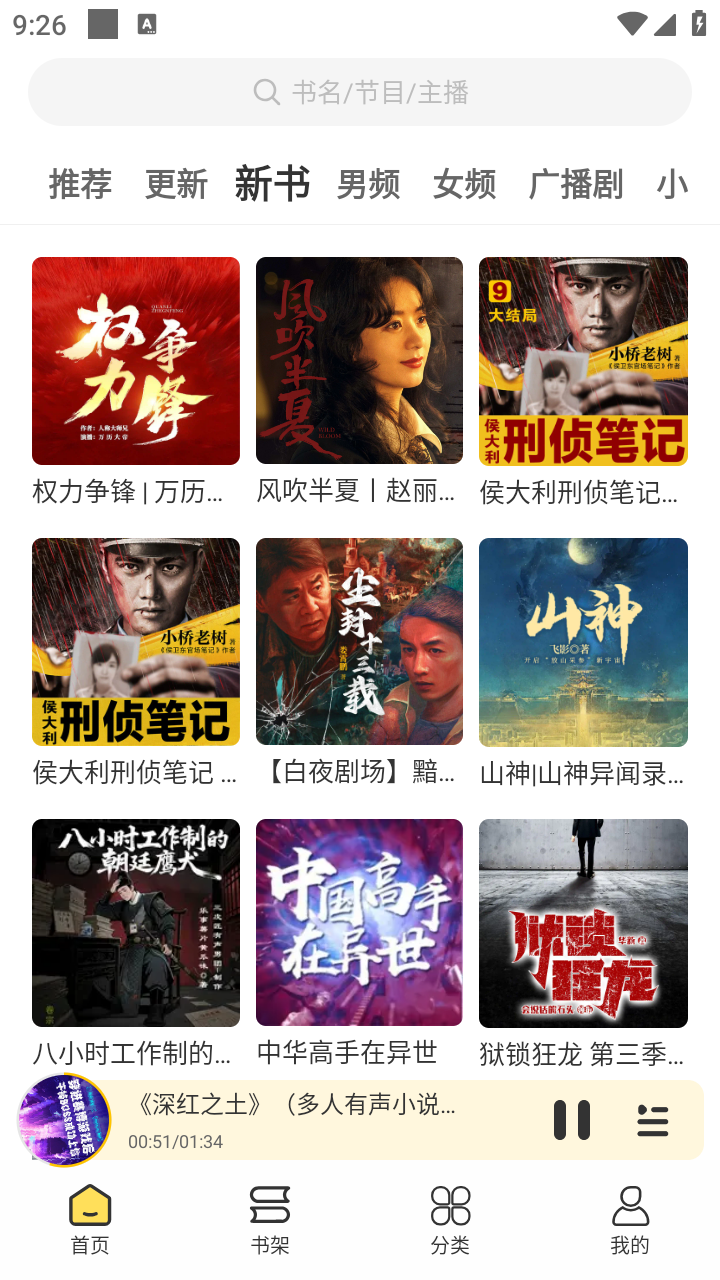720x1280 pixels.
Task: Switch to the 更新 tab
Action: (176, 185)
